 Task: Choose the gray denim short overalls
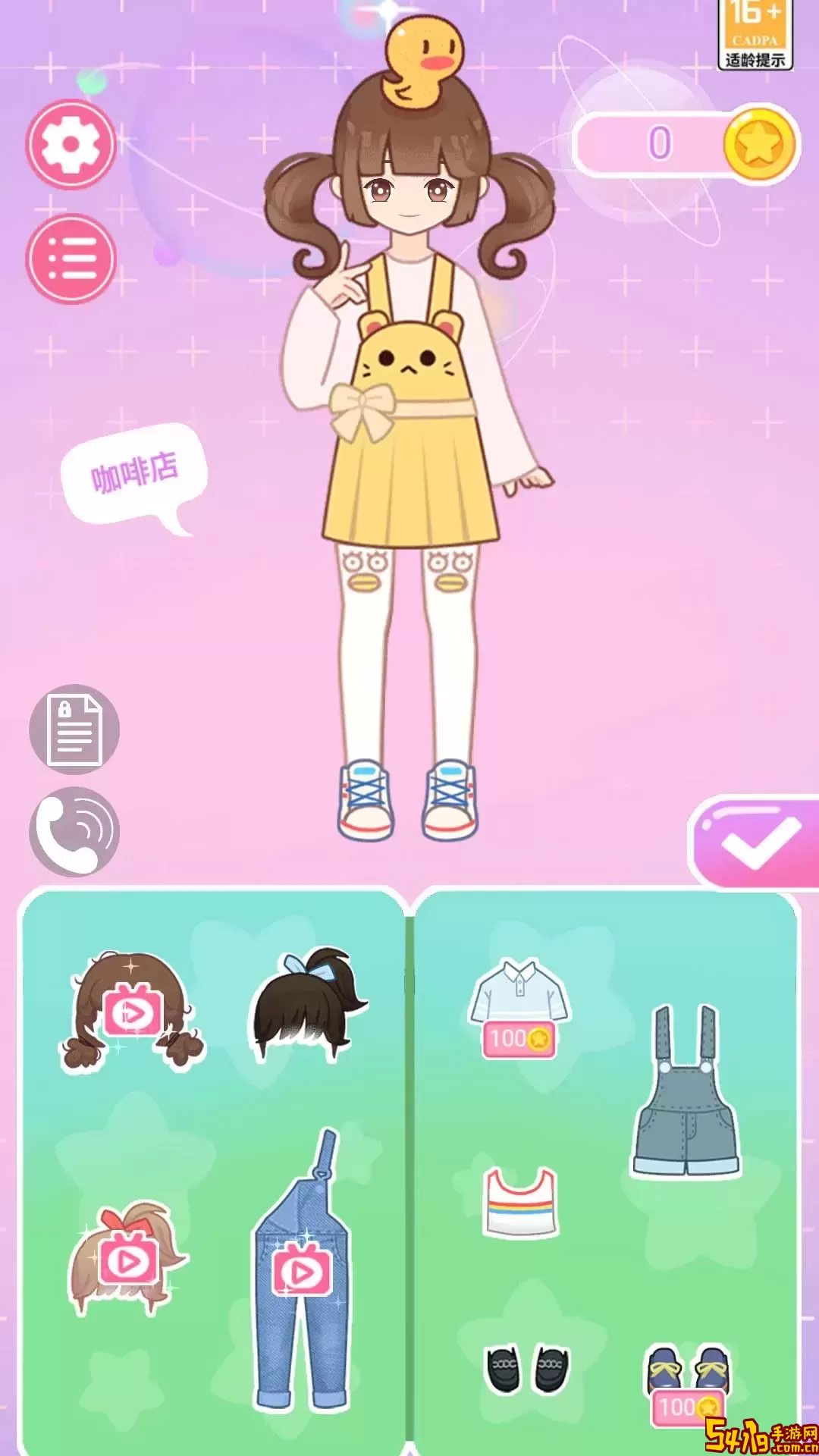tap(686, 1092)
